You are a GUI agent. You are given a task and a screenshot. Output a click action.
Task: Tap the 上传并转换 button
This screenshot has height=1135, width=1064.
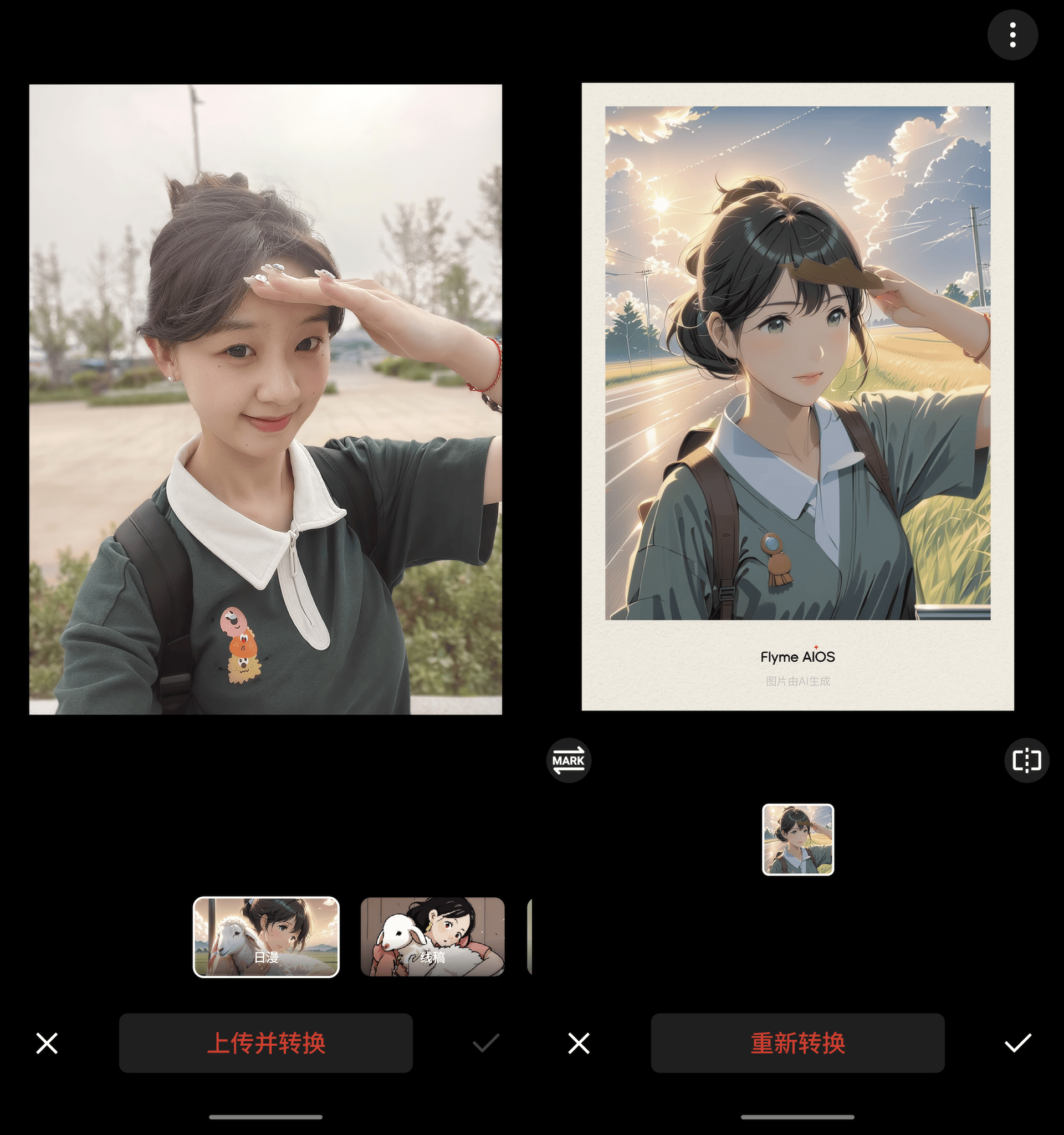coord(265,1042)
